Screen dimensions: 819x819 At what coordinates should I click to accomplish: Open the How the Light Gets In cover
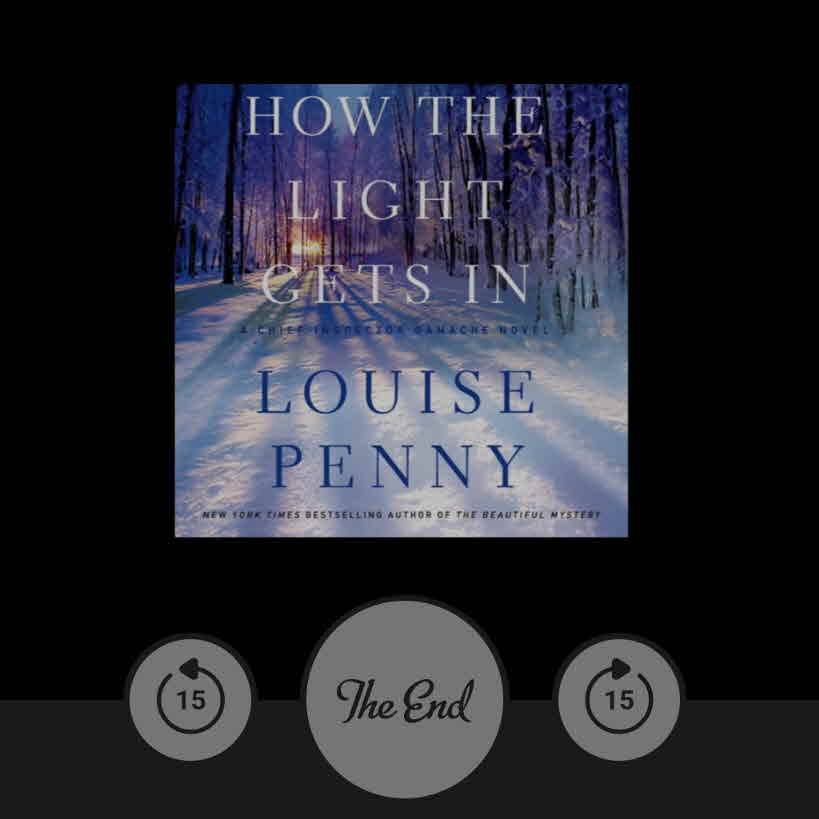pyautogui.click(x=401, y=310)
